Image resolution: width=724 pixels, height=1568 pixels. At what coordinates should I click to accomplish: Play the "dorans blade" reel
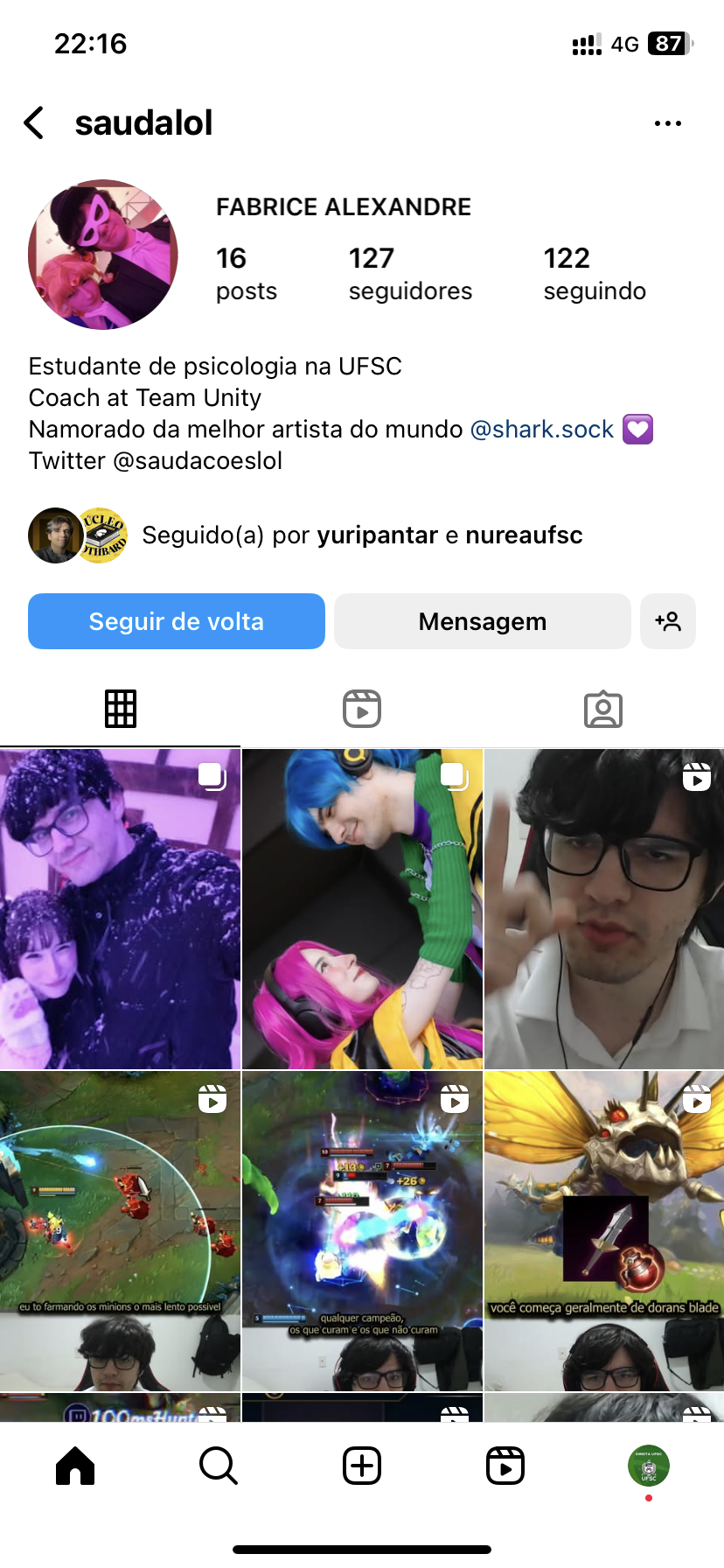[603, 1230]
